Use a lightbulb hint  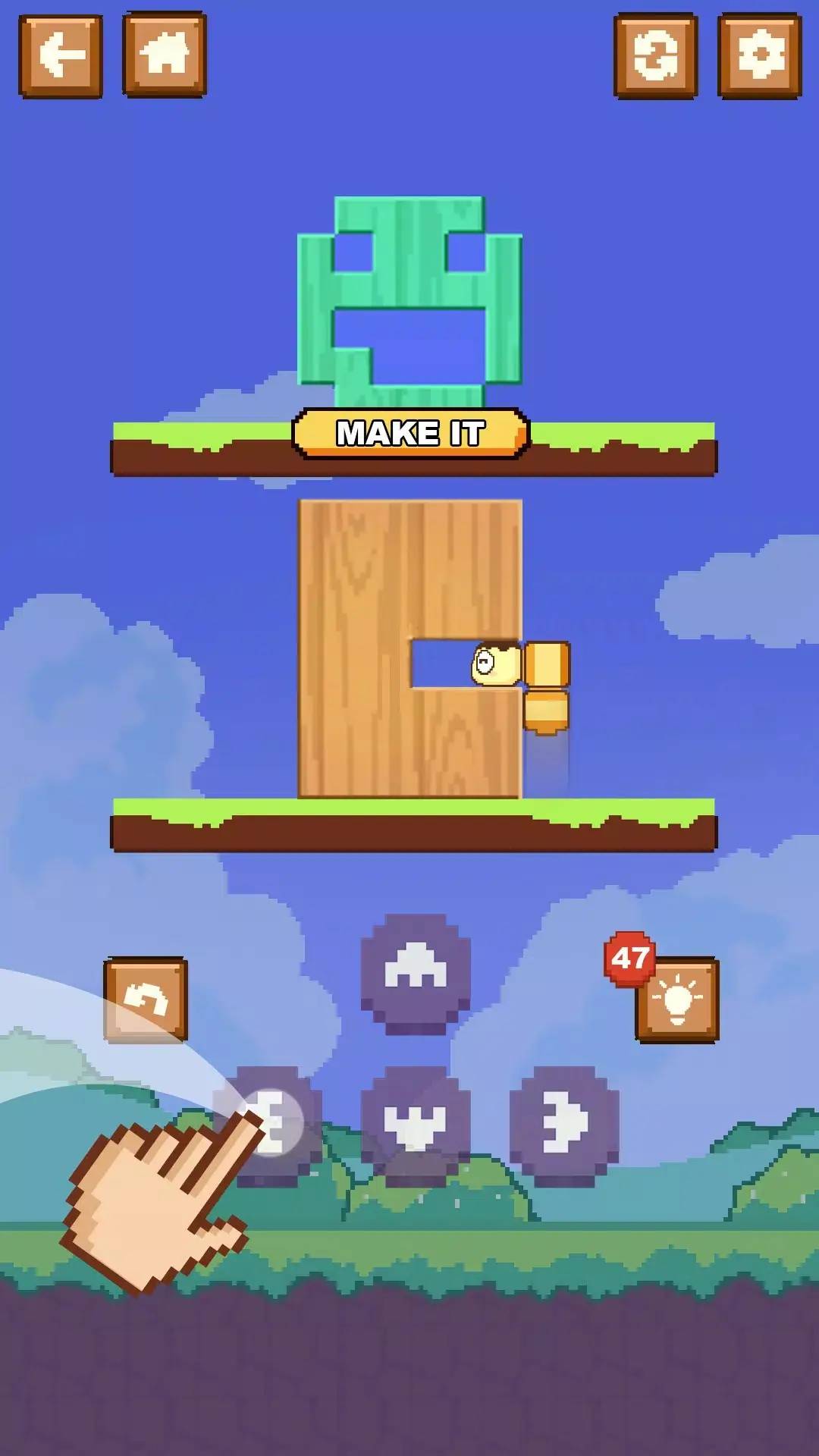pyautogui.click(x=677, y=1000)
